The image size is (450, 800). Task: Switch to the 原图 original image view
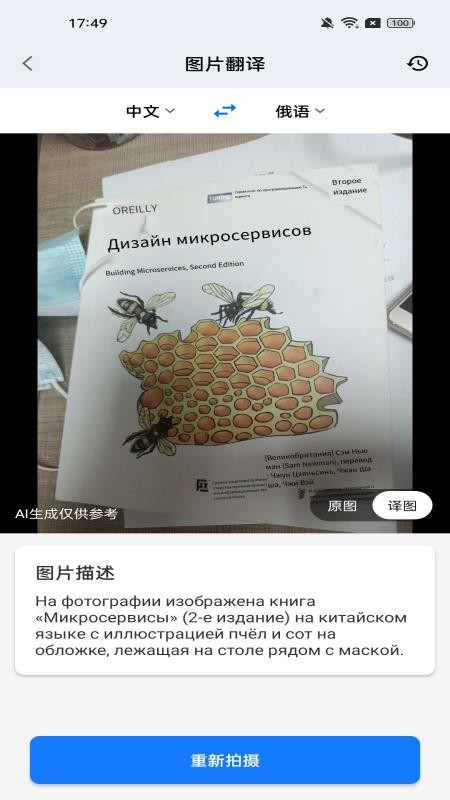click(x=342, y=506)
